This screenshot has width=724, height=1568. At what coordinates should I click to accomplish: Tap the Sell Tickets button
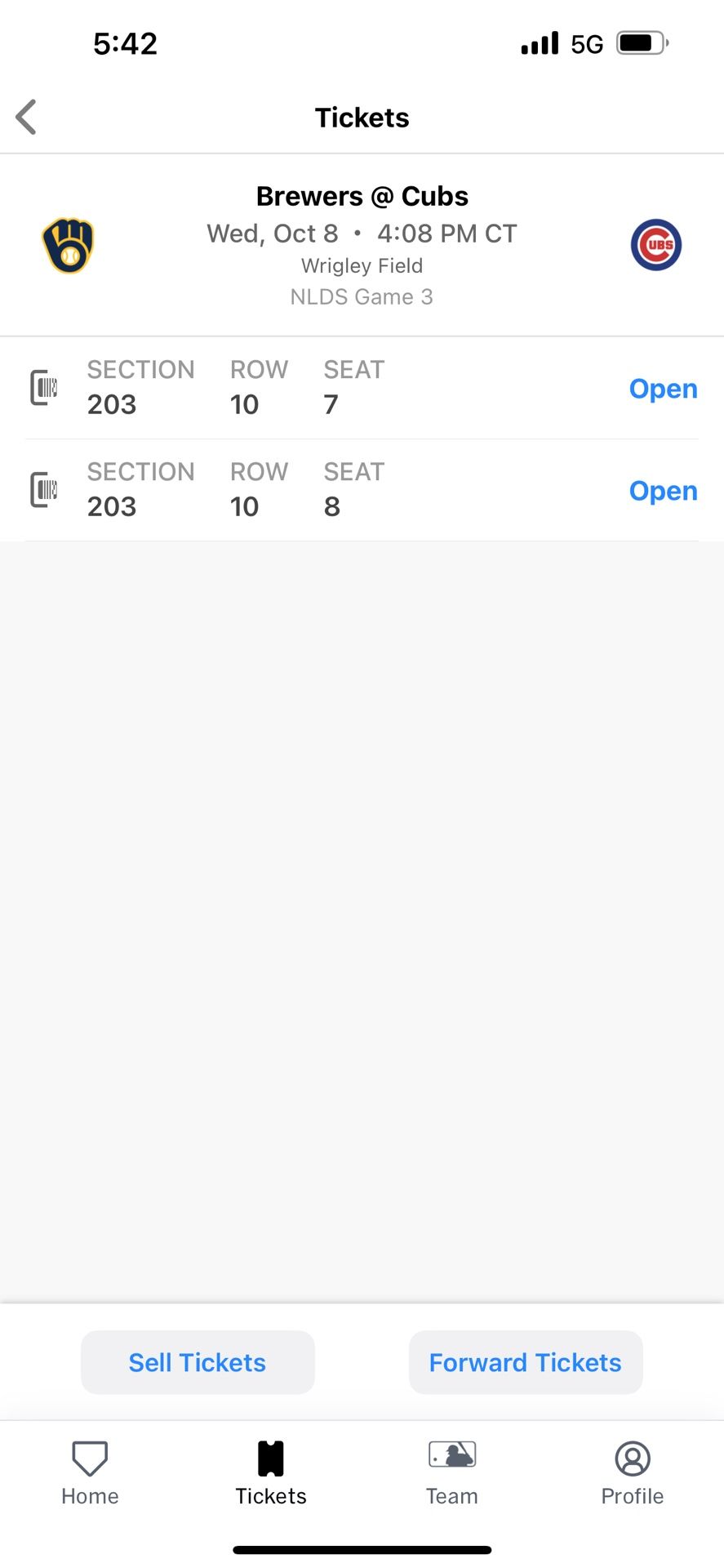tap(198, 1362)
